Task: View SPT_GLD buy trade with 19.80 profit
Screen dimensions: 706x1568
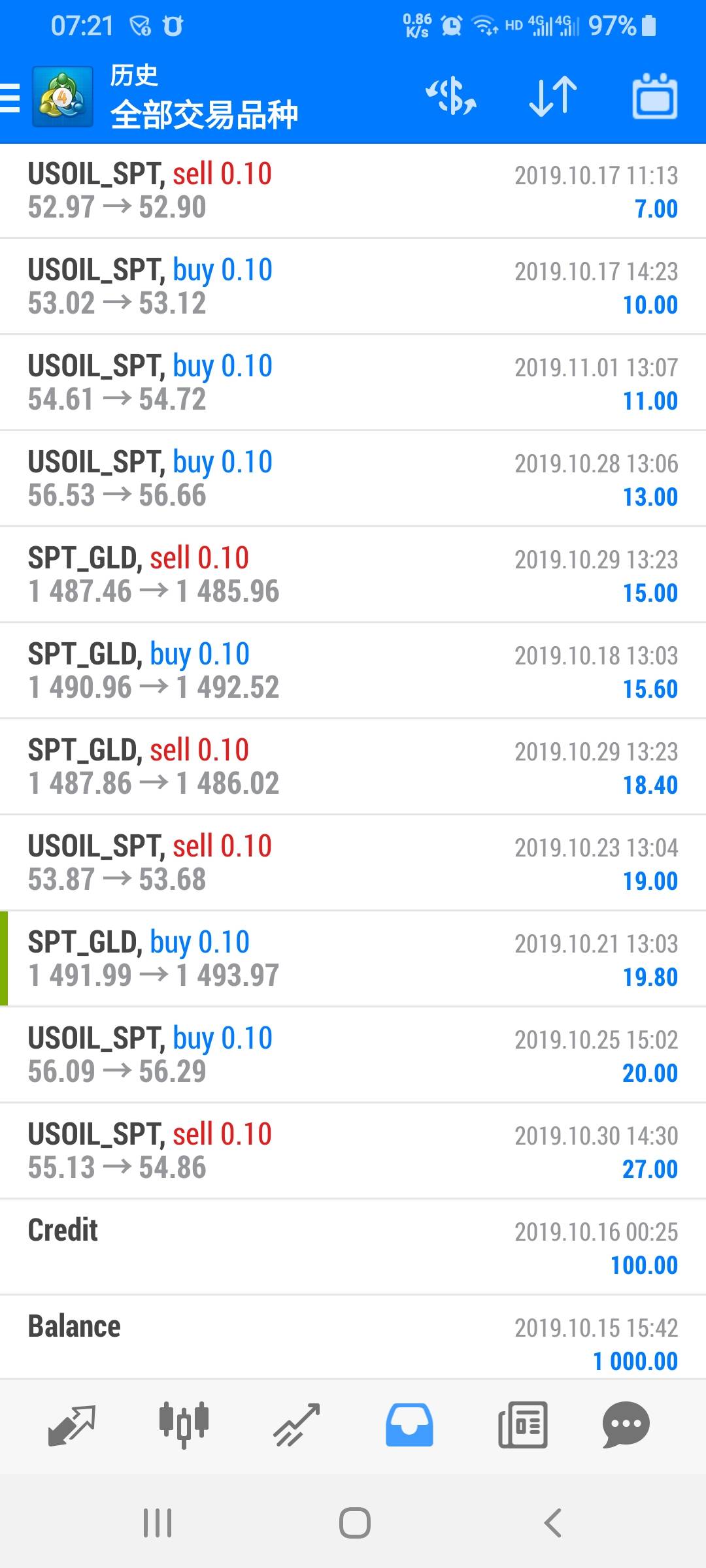Action: click(353, 959)
